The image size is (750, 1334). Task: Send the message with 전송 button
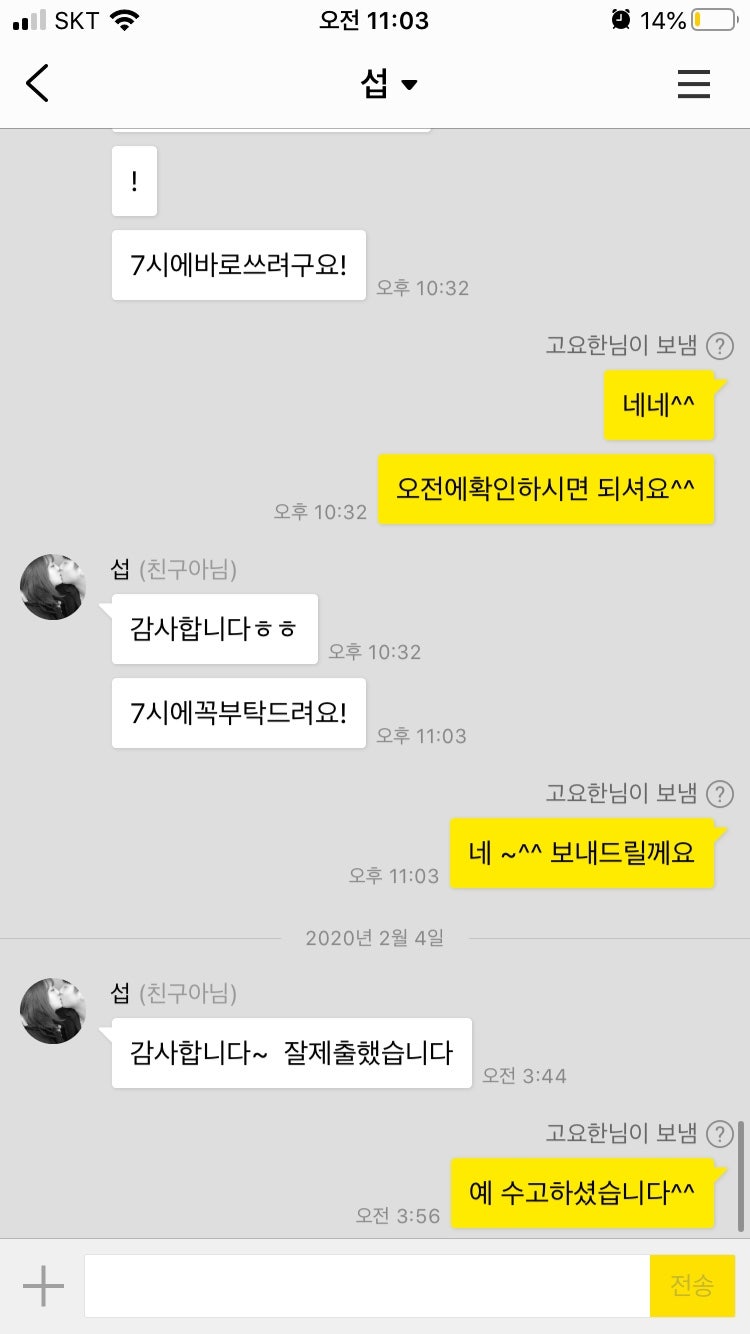[x=692, y=1286]
